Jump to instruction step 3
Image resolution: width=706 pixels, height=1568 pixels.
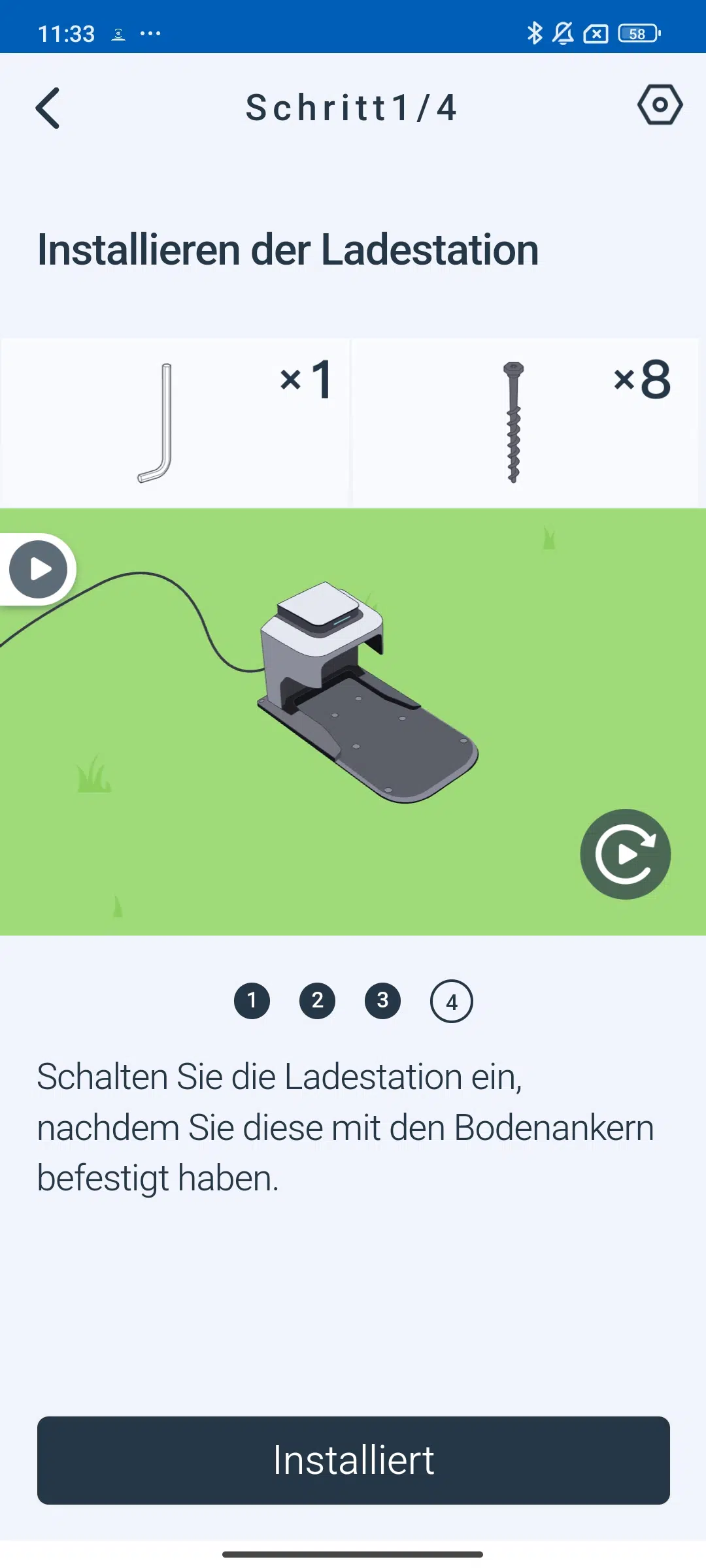coord(383,1000)
